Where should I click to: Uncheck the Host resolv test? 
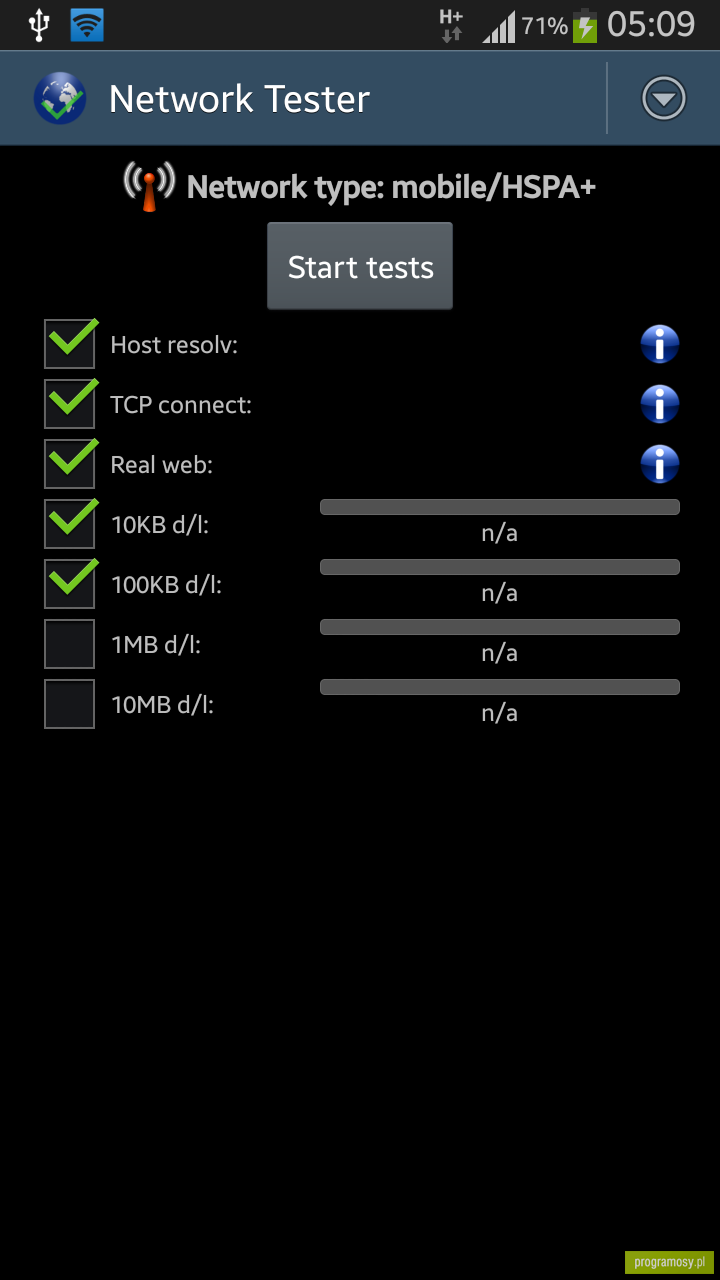pos(70,344)
